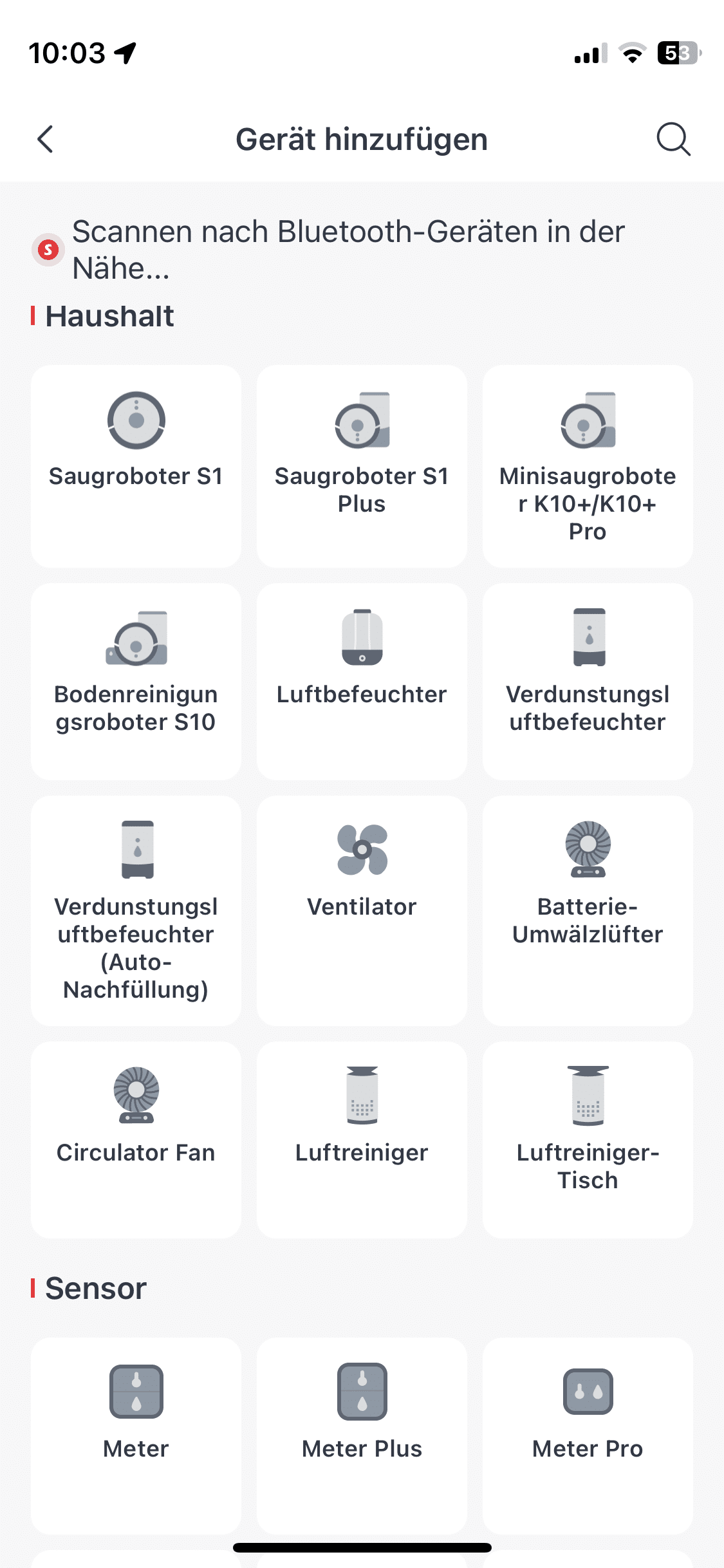Go back from Gerät hinzufügen
Viewport: 724px width, 1568px height.
(45, 139)
